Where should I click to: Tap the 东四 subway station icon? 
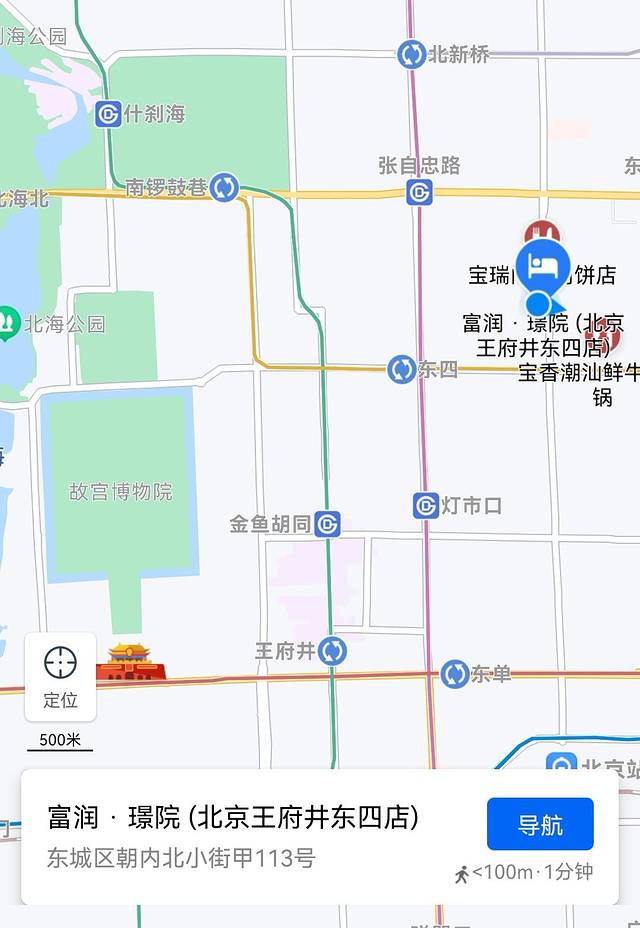coord(402,369)
